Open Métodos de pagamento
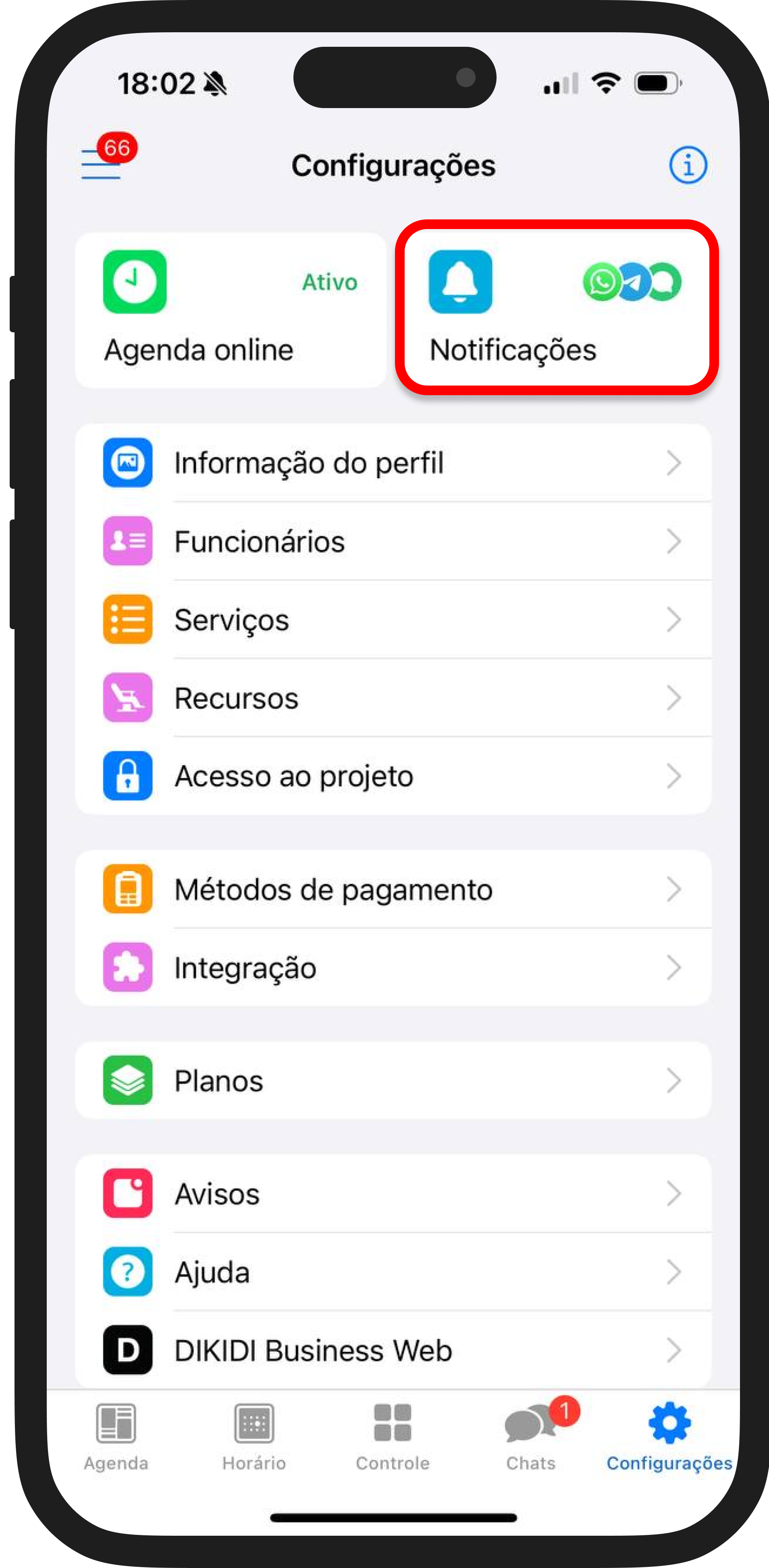The image size is (769, 1568). [x=393, y=889]
